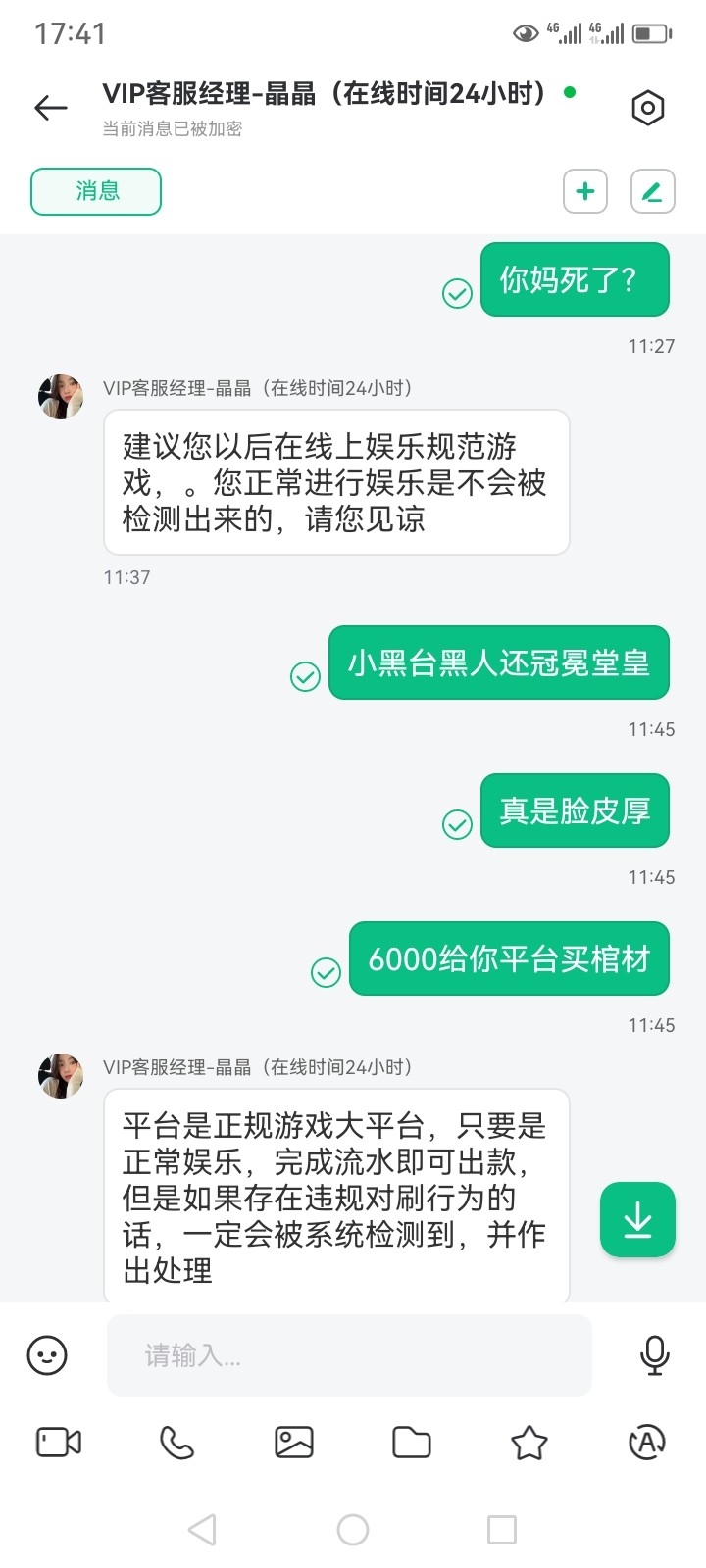The height and width of the screenshot is (1568, 706).
Task: Go back from the chat
Action: click(x=51, y=108)
